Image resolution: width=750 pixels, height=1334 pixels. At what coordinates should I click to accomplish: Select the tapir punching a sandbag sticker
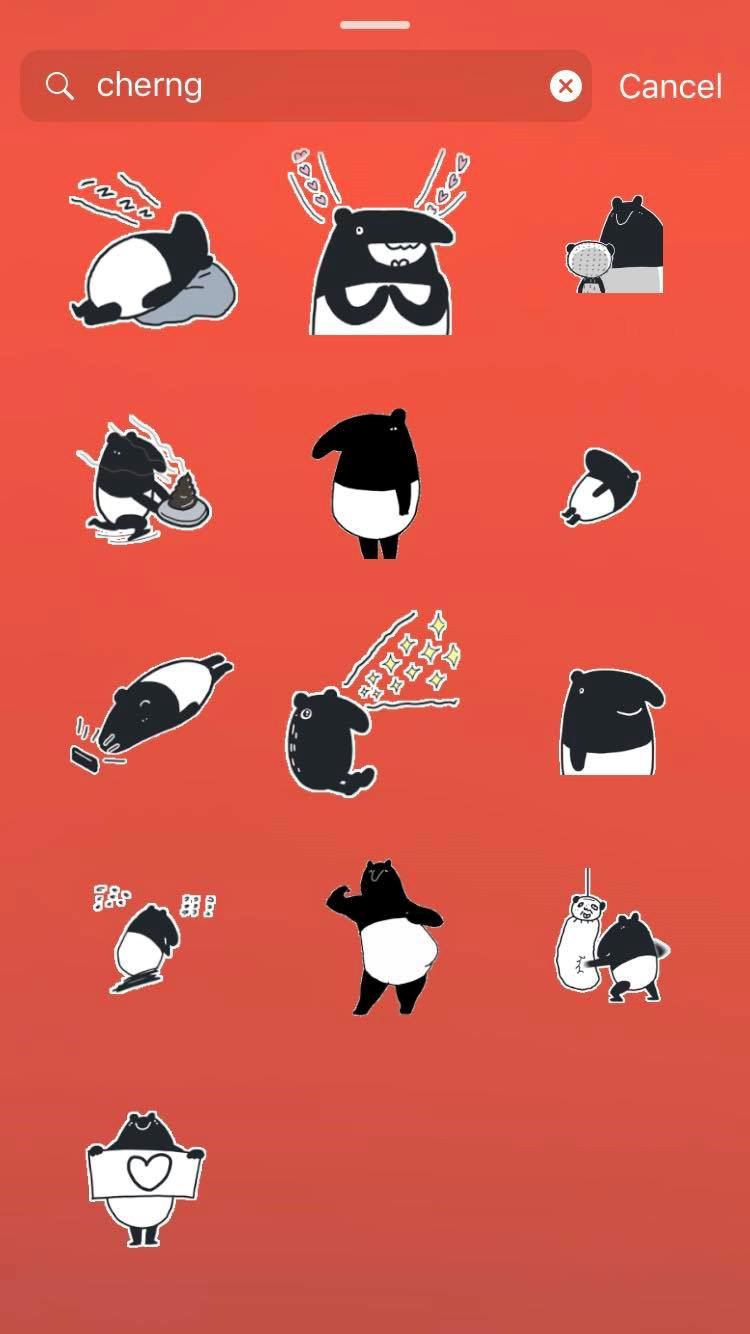click(x=612, y=940)
